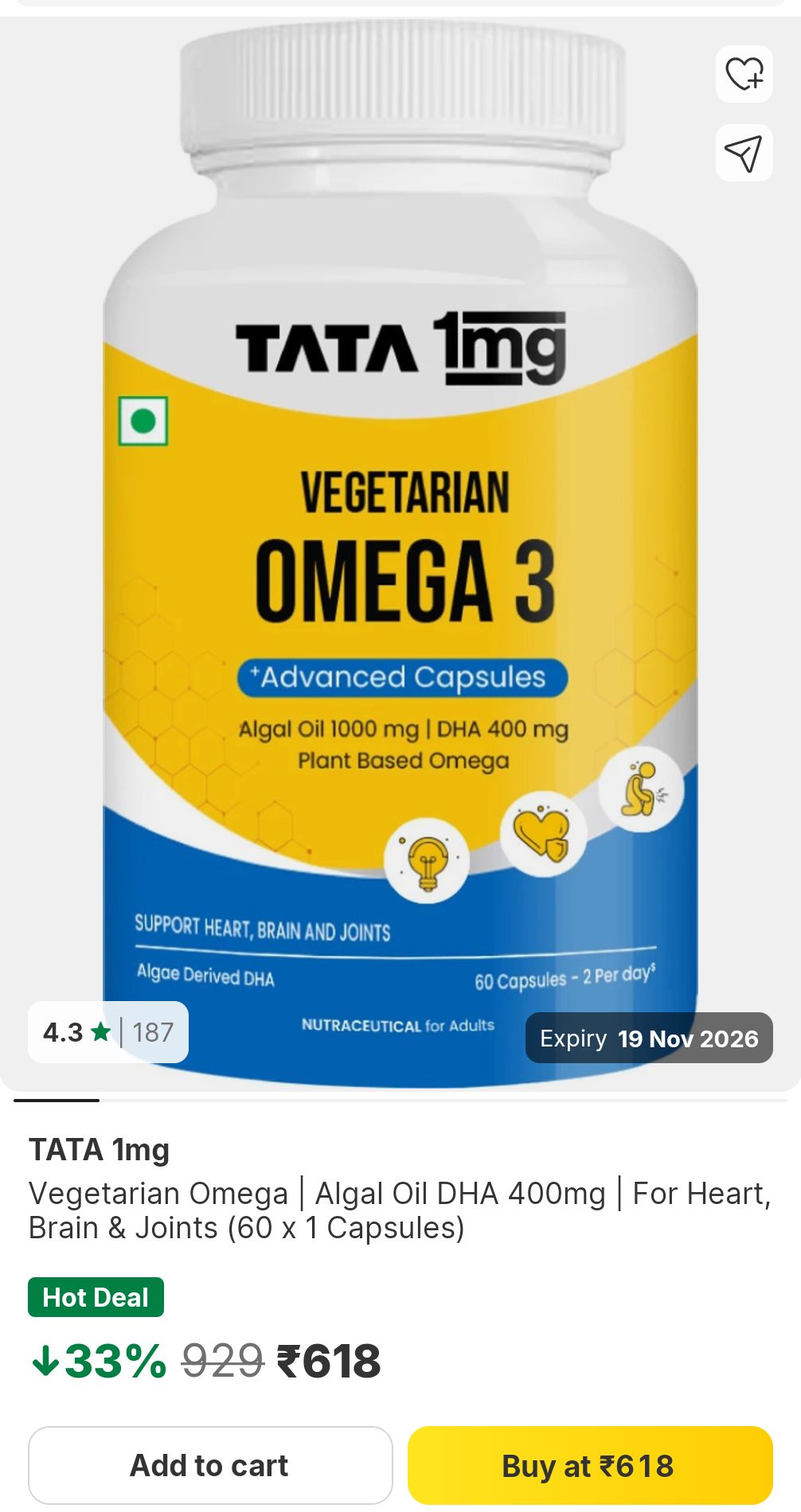View the 4.3 star ratings badge
The height and width of the screenshot is (1512, 801).
click(108, 1032)
